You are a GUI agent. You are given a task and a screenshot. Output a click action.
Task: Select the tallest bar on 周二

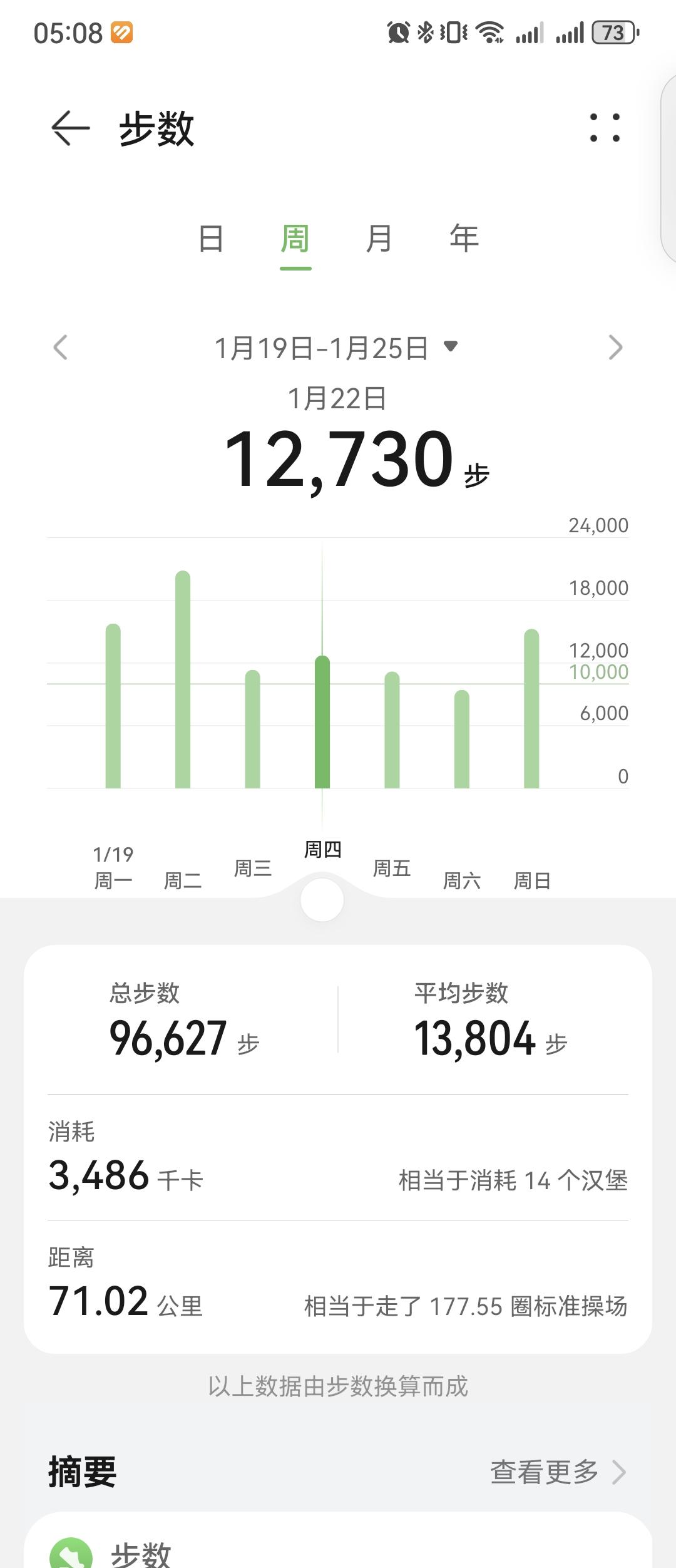coord(183,676)
